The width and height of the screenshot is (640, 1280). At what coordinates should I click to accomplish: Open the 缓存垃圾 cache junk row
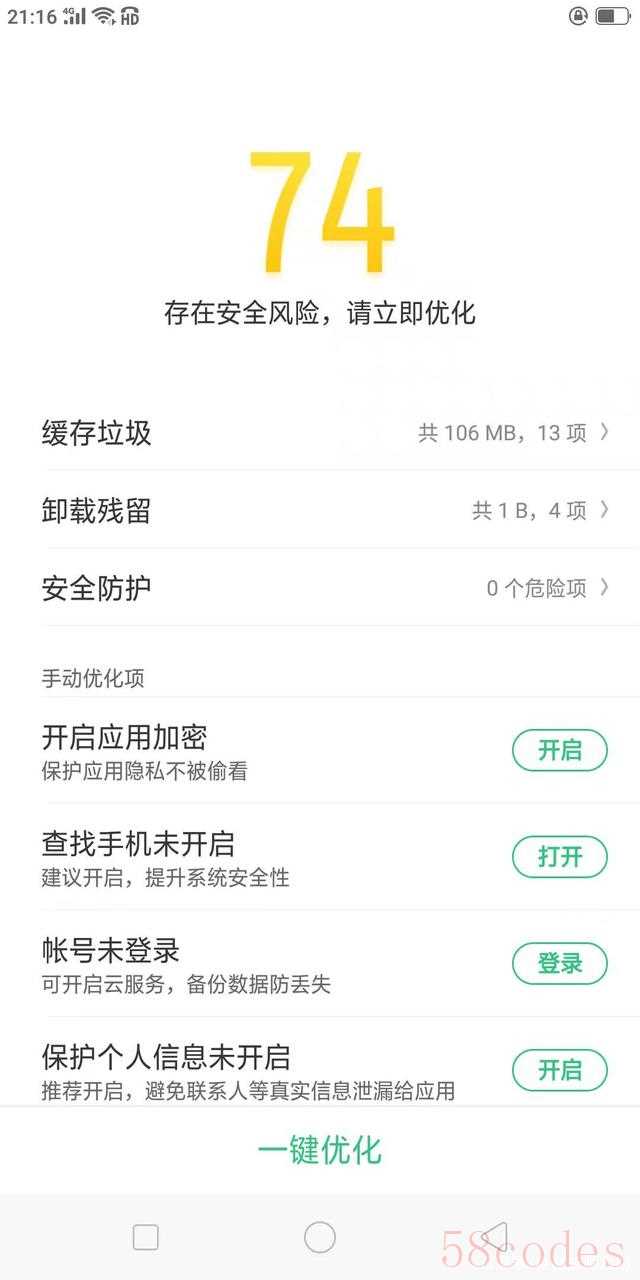click(320, 432)
